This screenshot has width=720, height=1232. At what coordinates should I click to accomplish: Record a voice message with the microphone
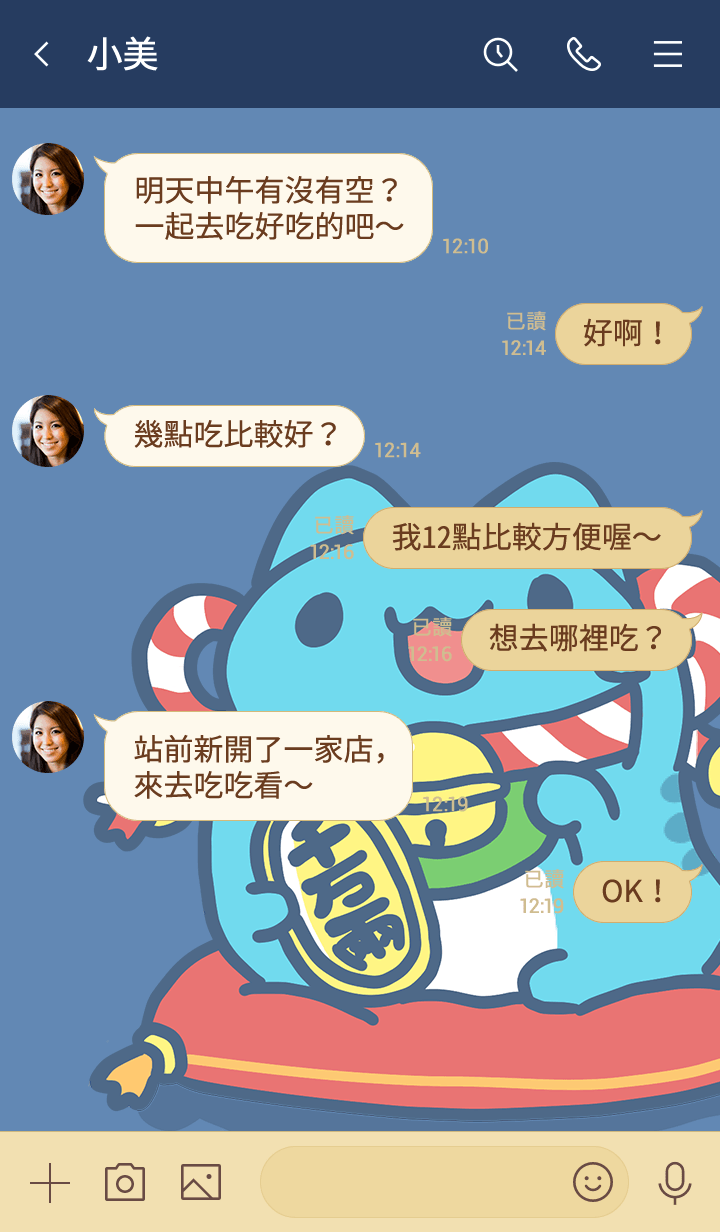click(675, 1183)
